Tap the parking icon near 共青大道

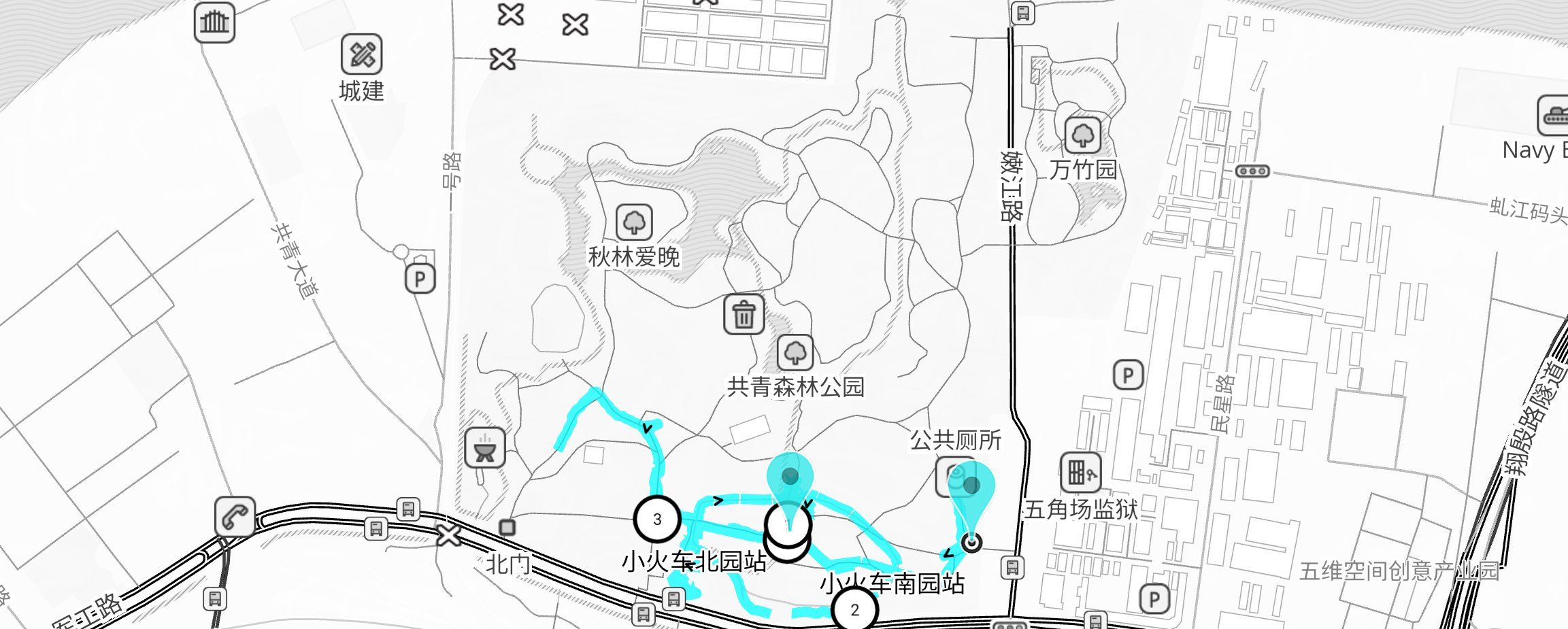[420, 278]
